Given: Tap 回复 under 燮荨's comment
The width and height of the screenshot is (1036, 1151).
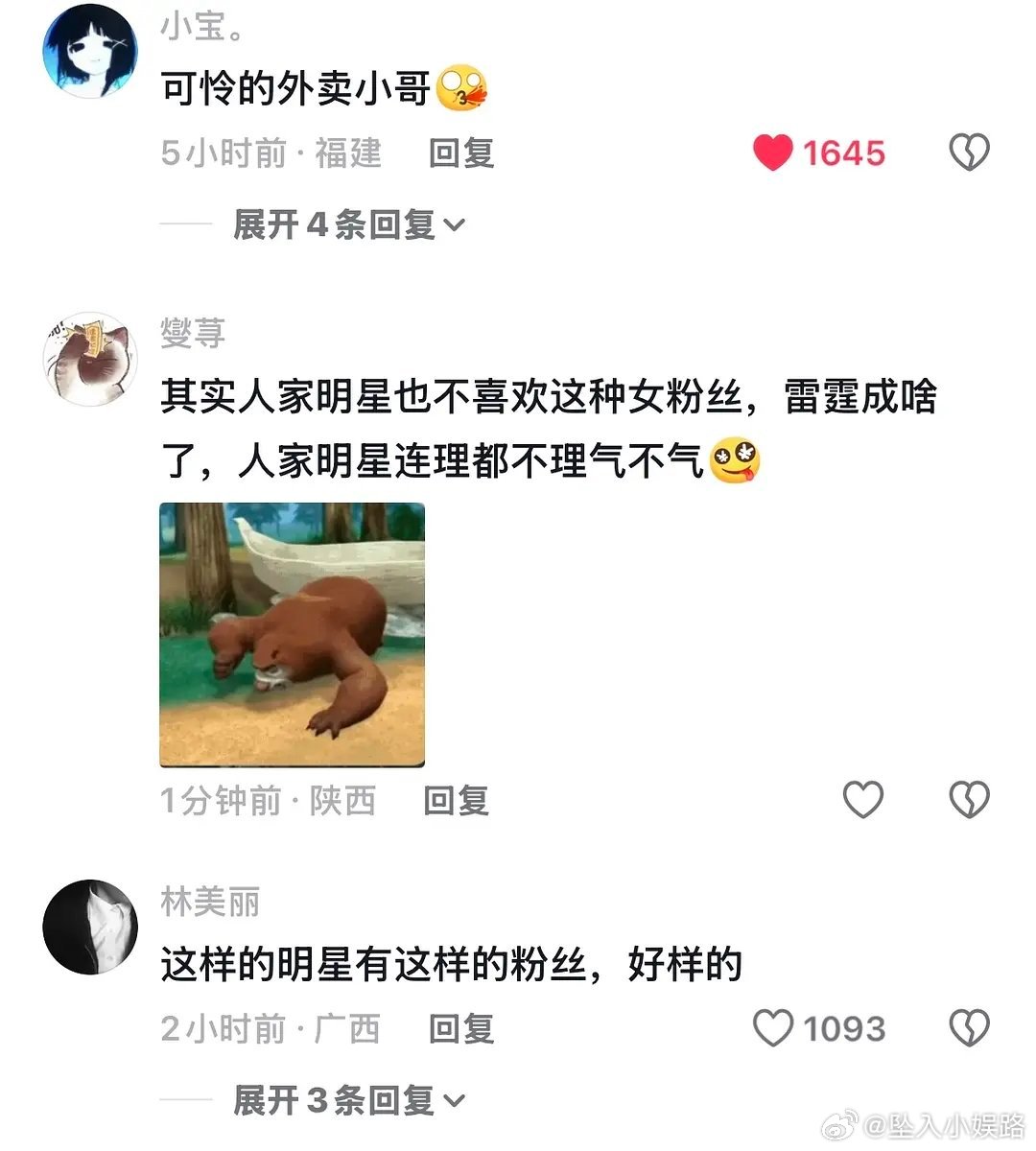Looking at the screenshot, I should click(455, 799).
